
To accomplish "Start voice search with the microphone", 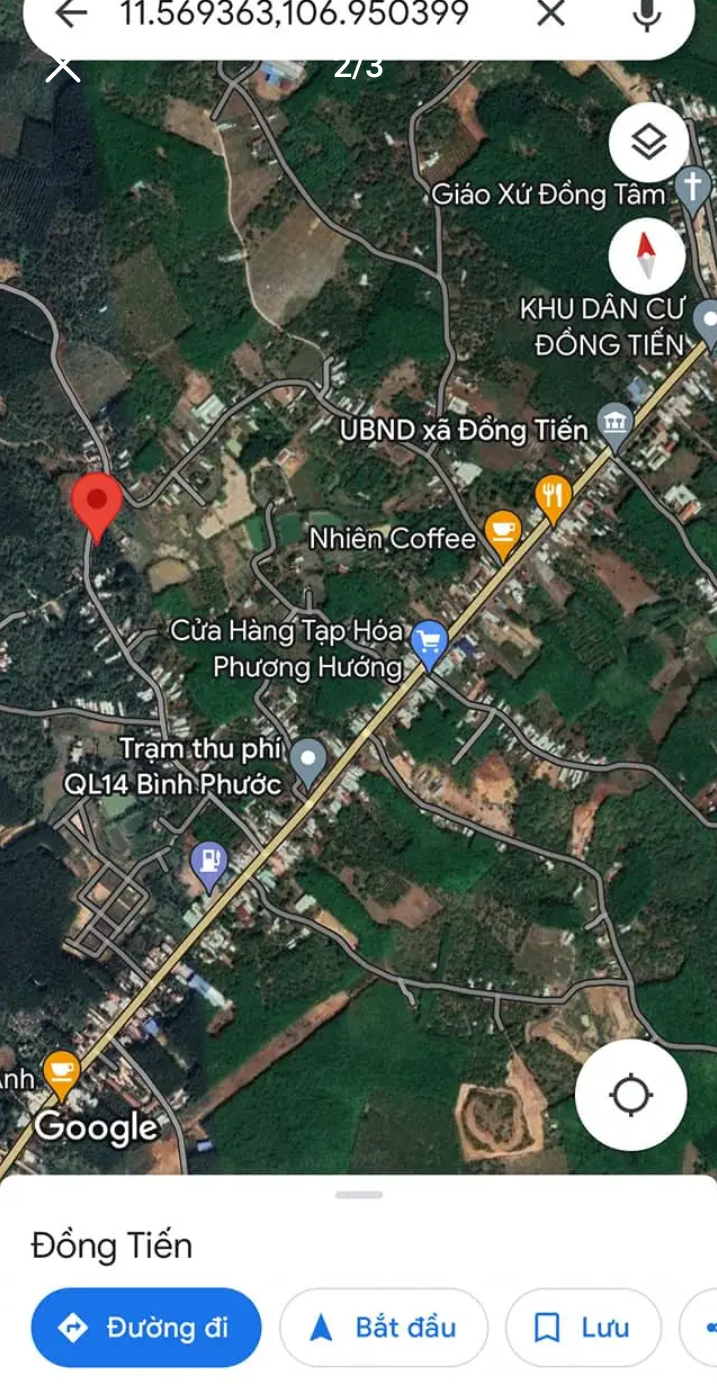I will pos(647,14).
